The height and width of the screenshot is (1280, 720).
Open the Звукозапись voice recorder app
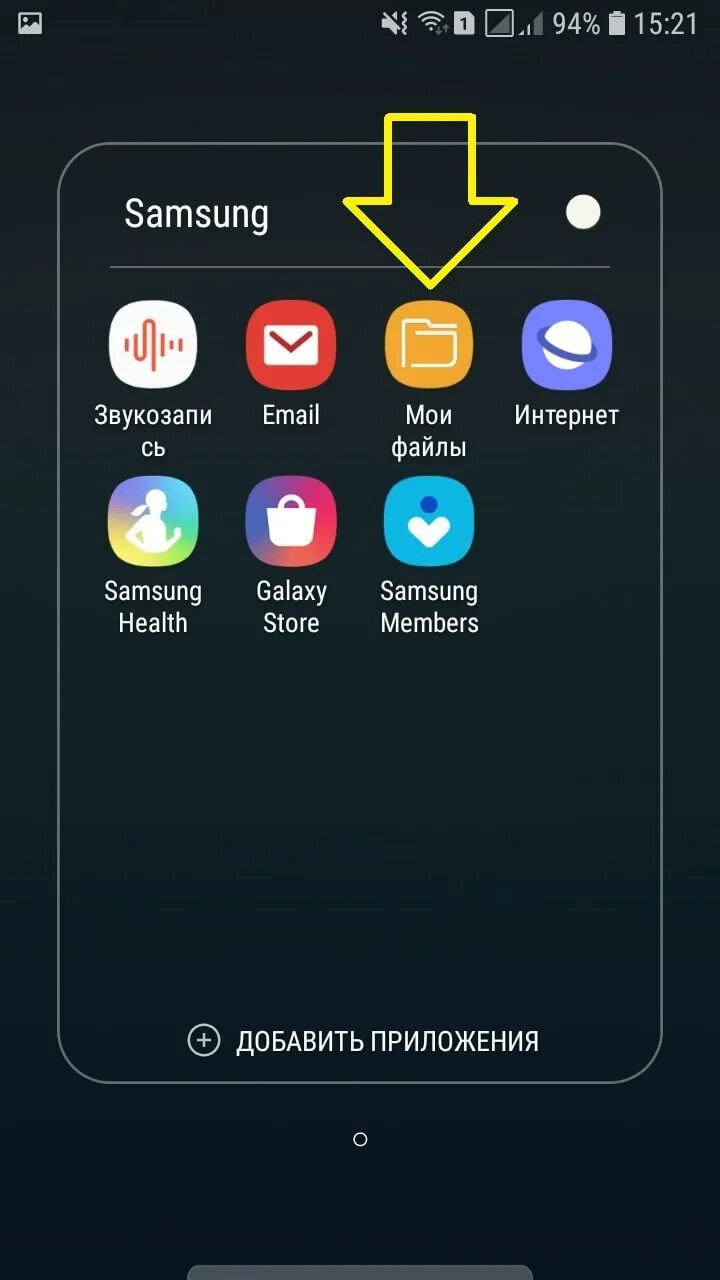tap(153, 345)
